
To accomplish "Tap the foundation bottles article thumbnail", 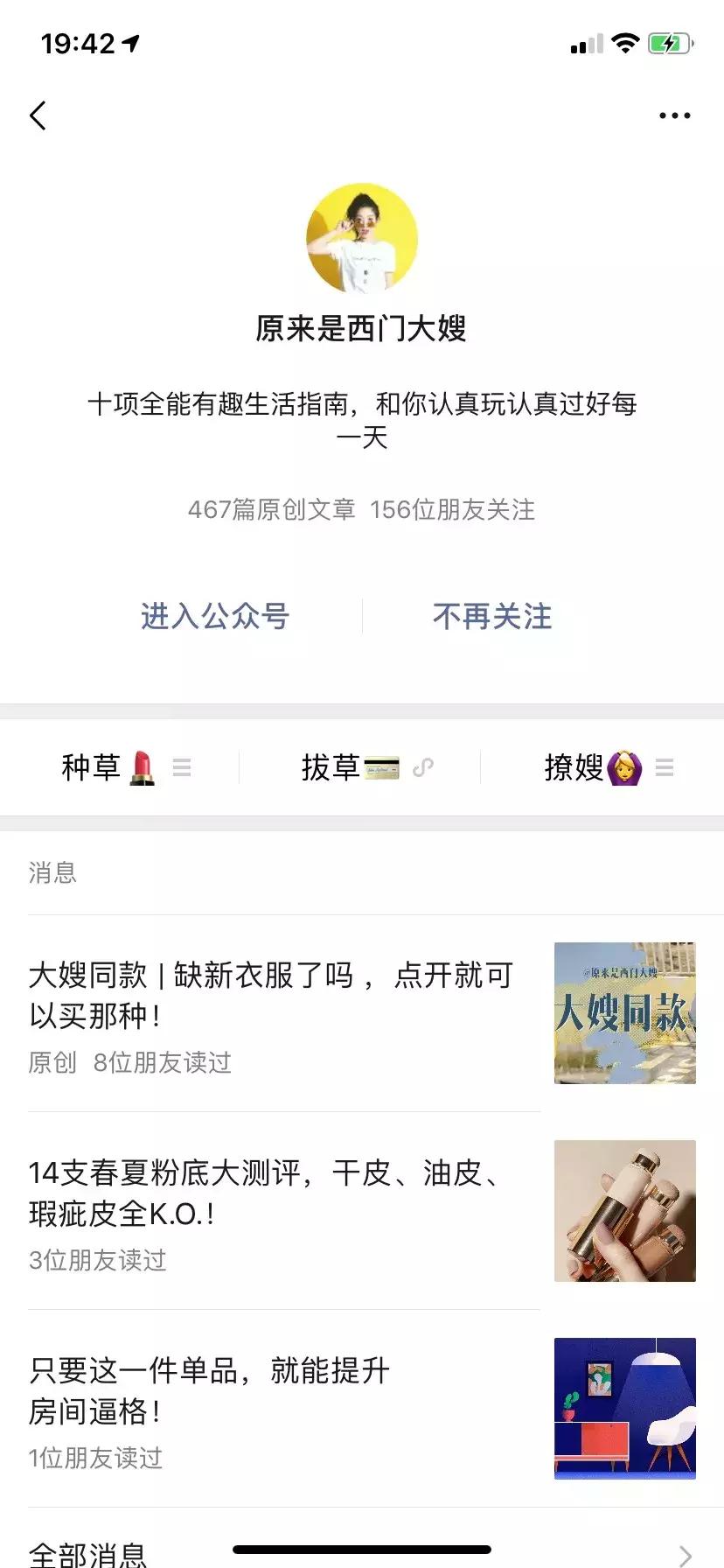I will click(624, 1211).
